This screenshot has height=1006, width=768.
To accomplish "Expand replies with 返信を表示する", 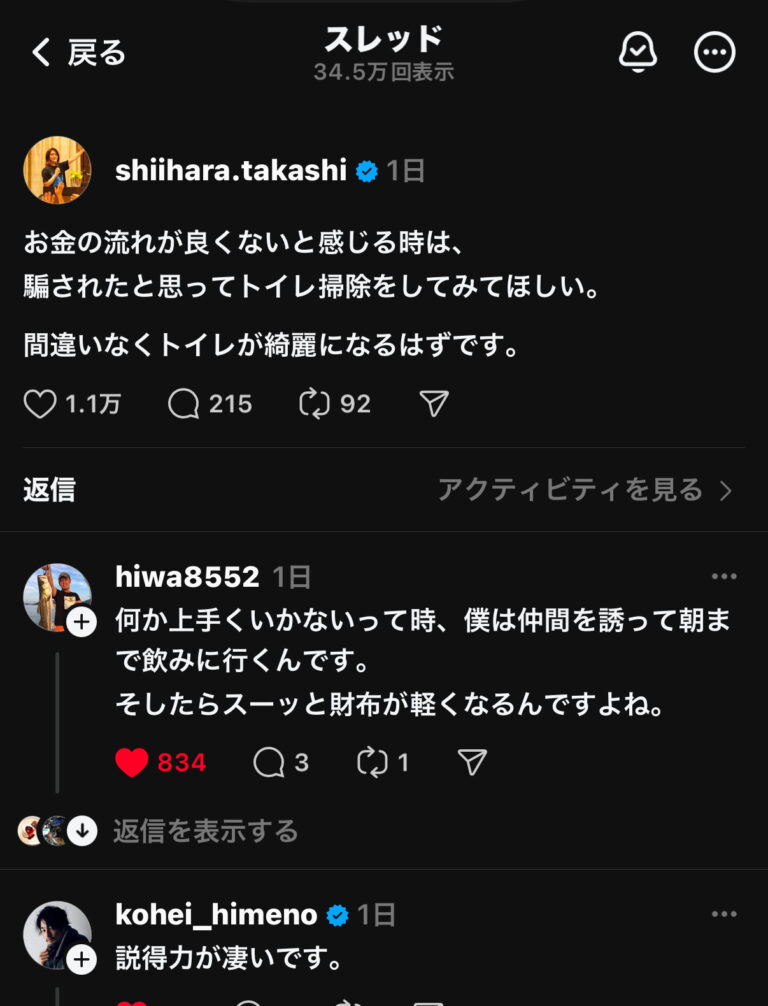I will (205, 831).
